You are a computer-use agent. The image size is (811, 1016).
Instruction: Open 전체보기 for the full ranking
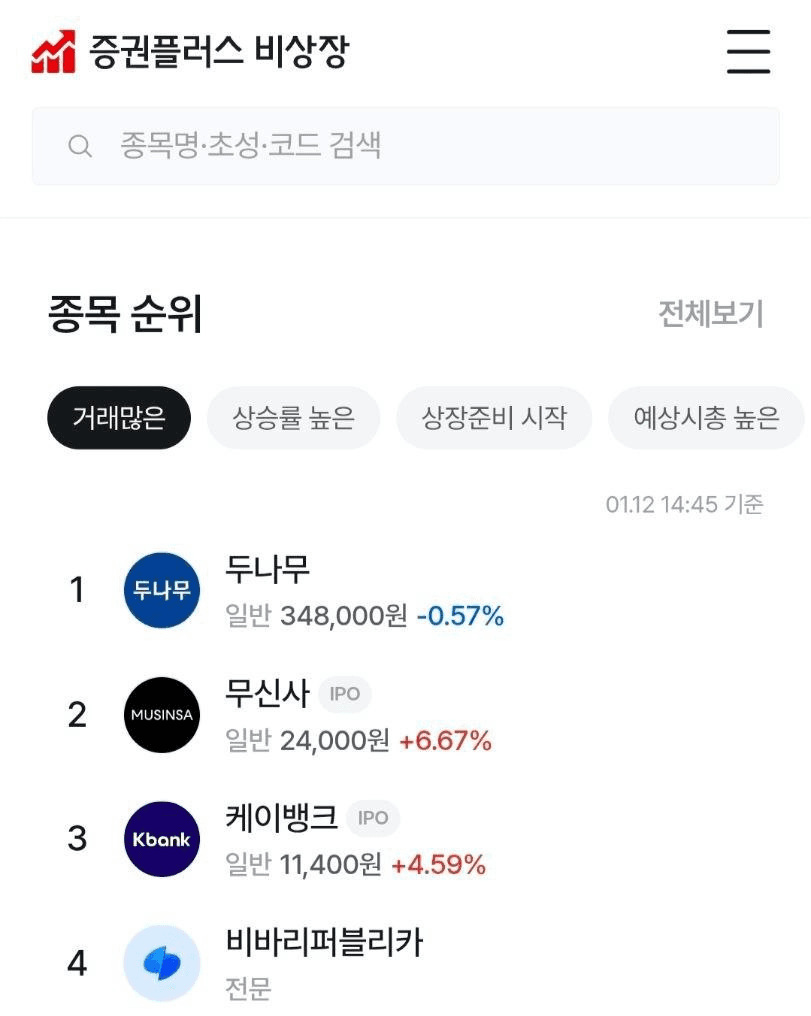pos(710,314)
